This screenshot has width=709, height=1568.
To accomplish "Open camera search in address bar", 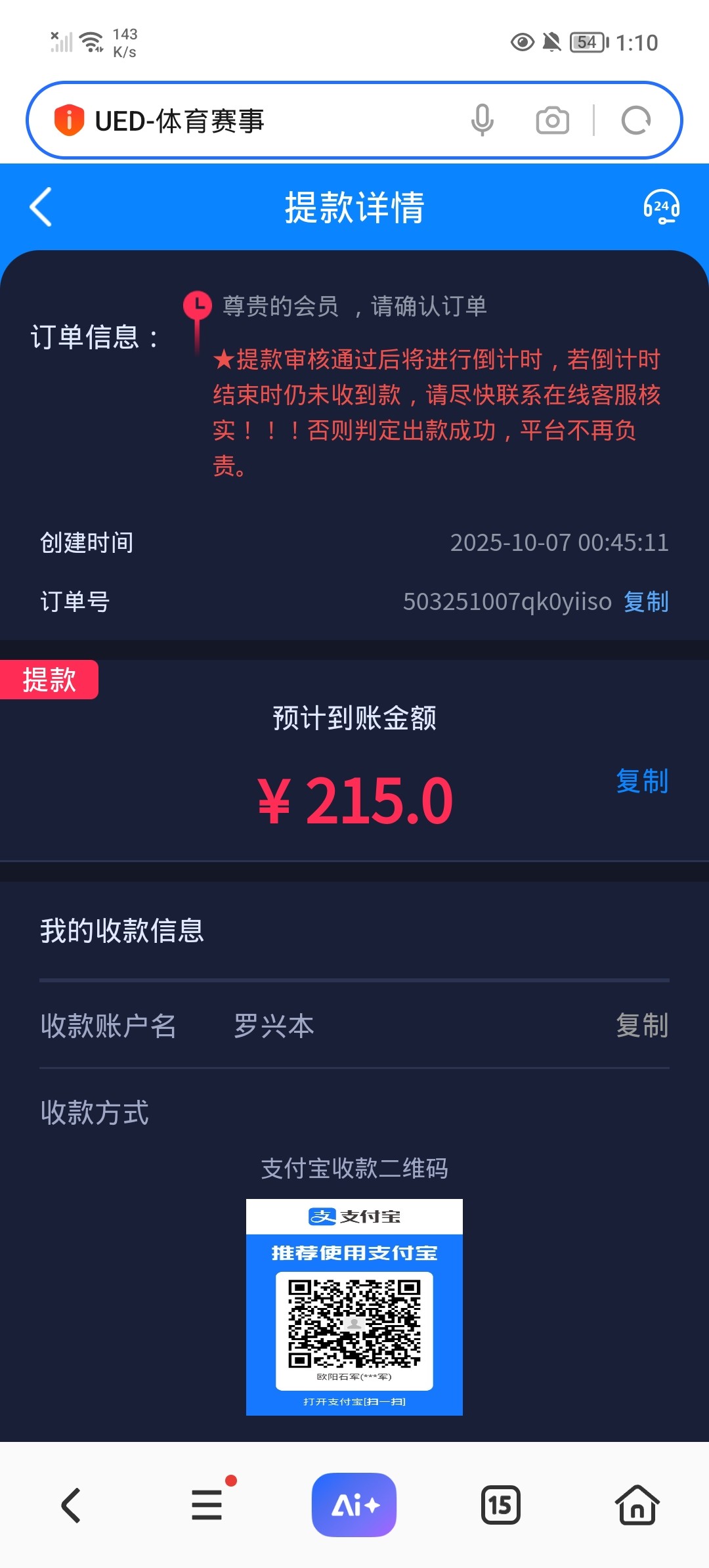I will click(552, 120).
